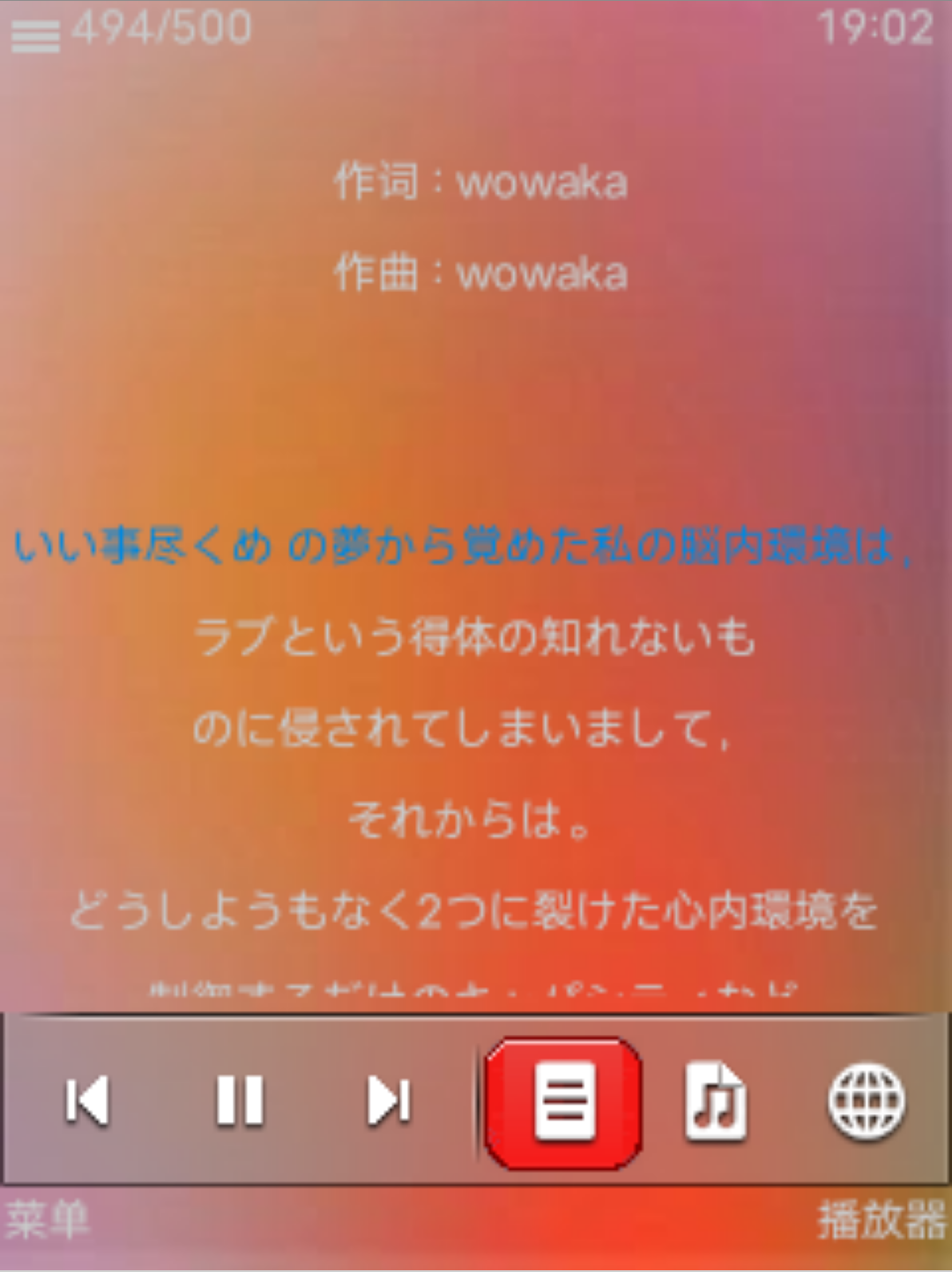Open the 菜单 menu softkey
Screen dimensions: 952x1272
48,1221
